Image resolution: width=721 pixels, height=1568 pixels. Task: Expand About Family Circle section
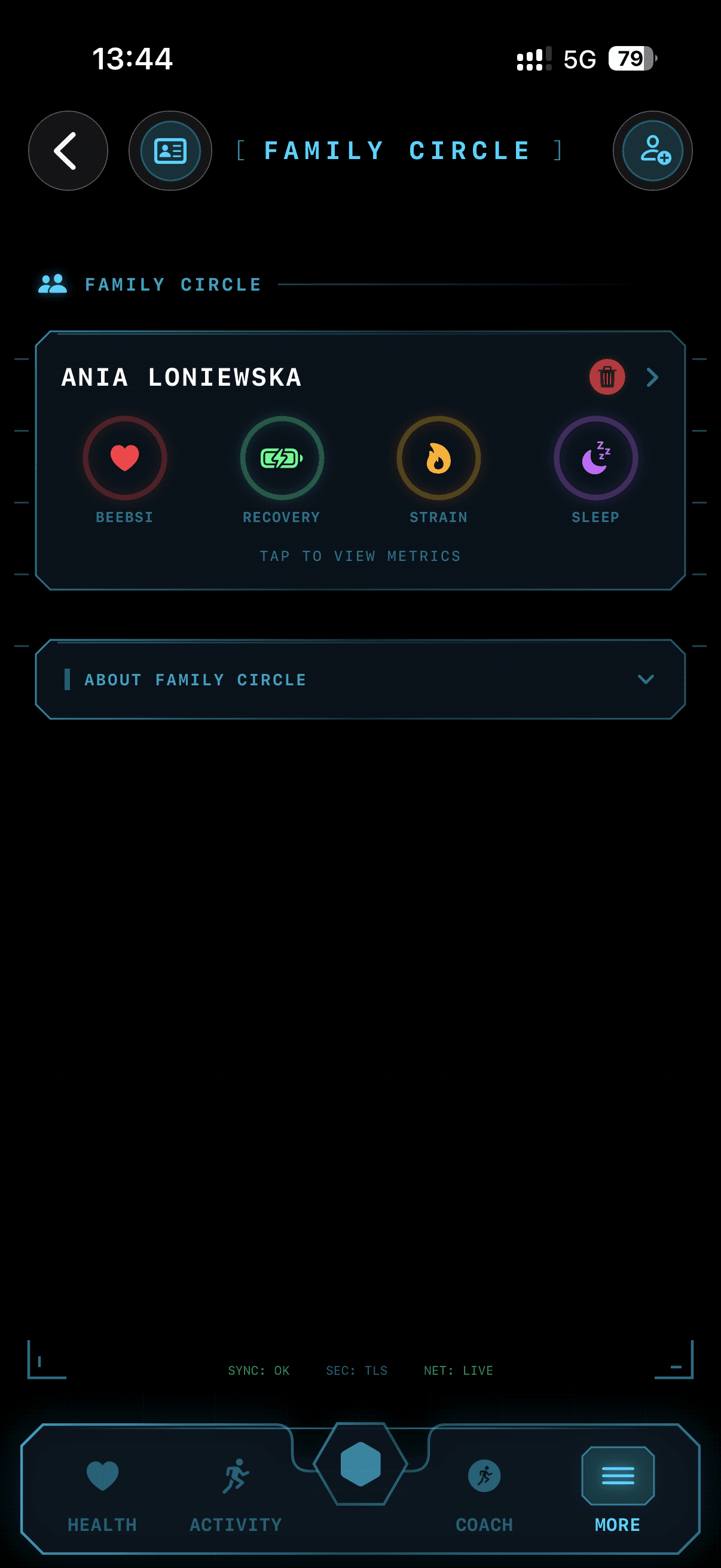(360, 679)
